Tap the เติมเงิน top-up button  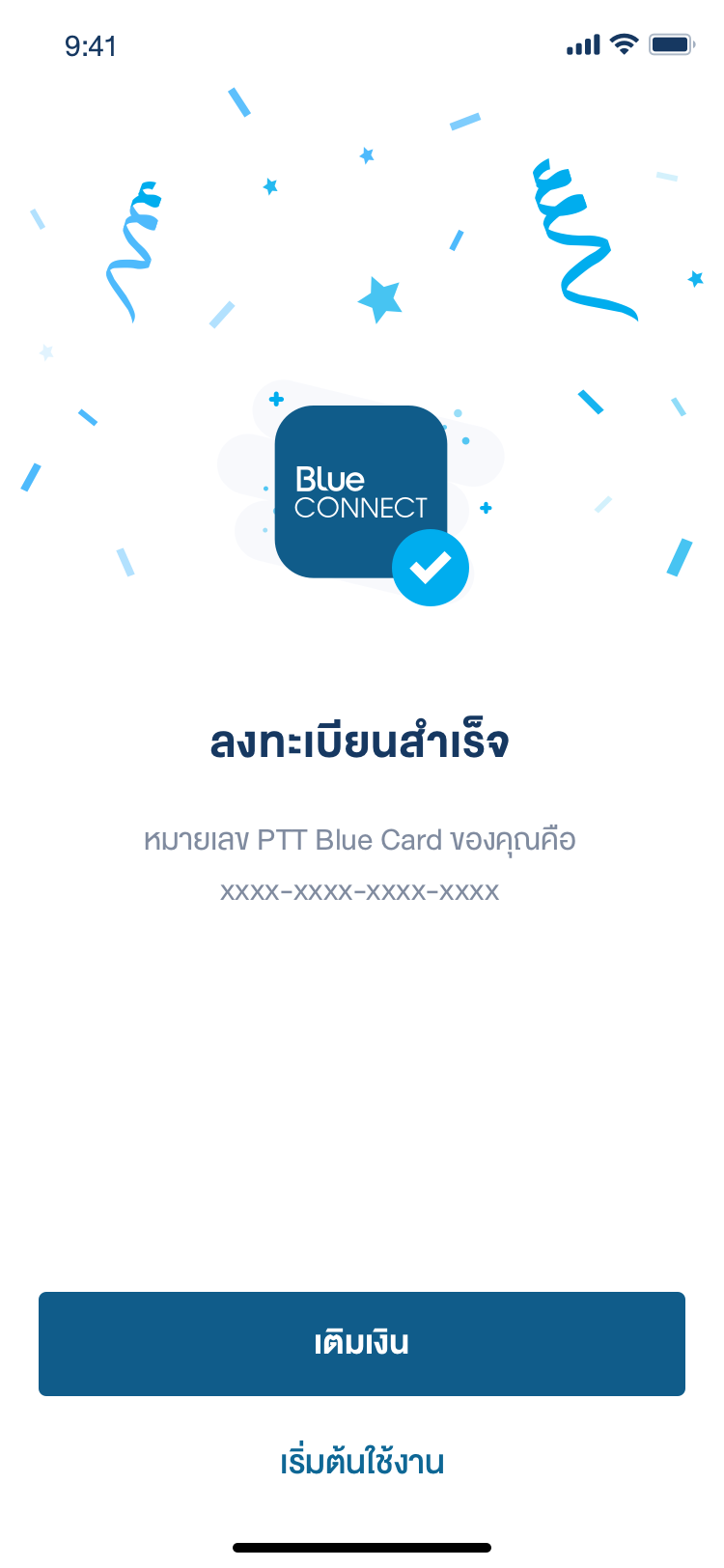click(x=362, y=1343)
